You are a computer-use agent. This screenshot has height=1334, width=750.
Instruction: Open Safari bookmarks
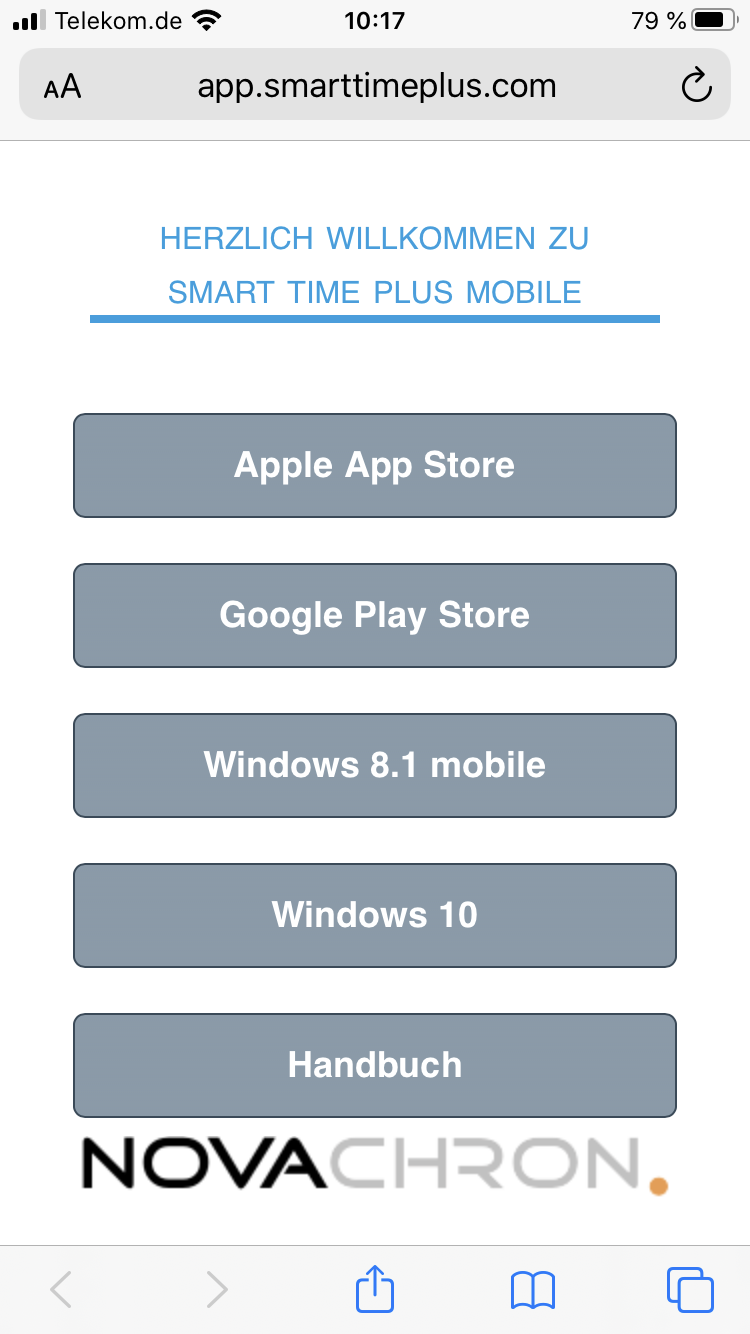click(533, 1289)
